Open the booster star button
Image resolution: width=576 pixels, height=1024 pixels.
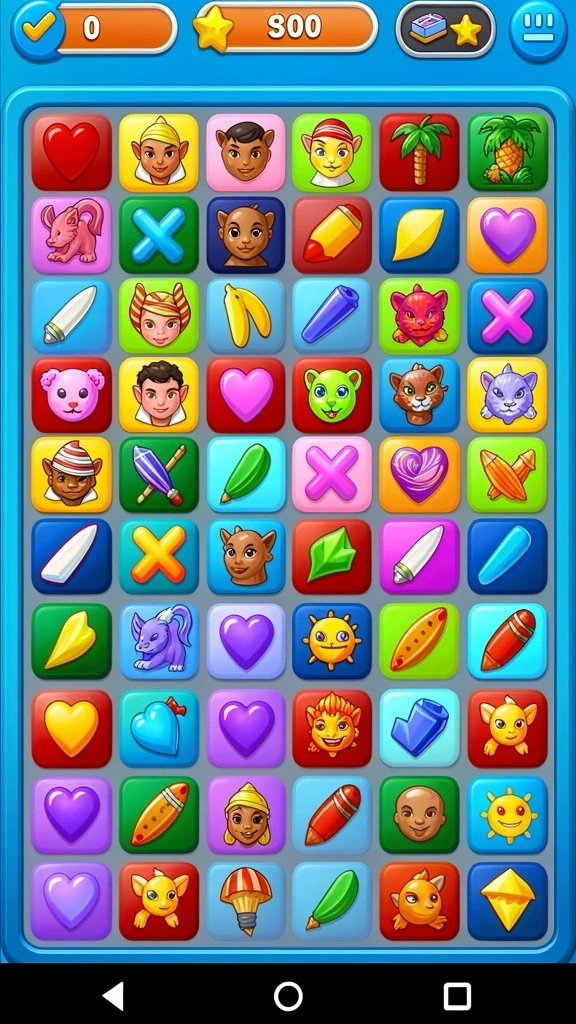tap(445, 29)
